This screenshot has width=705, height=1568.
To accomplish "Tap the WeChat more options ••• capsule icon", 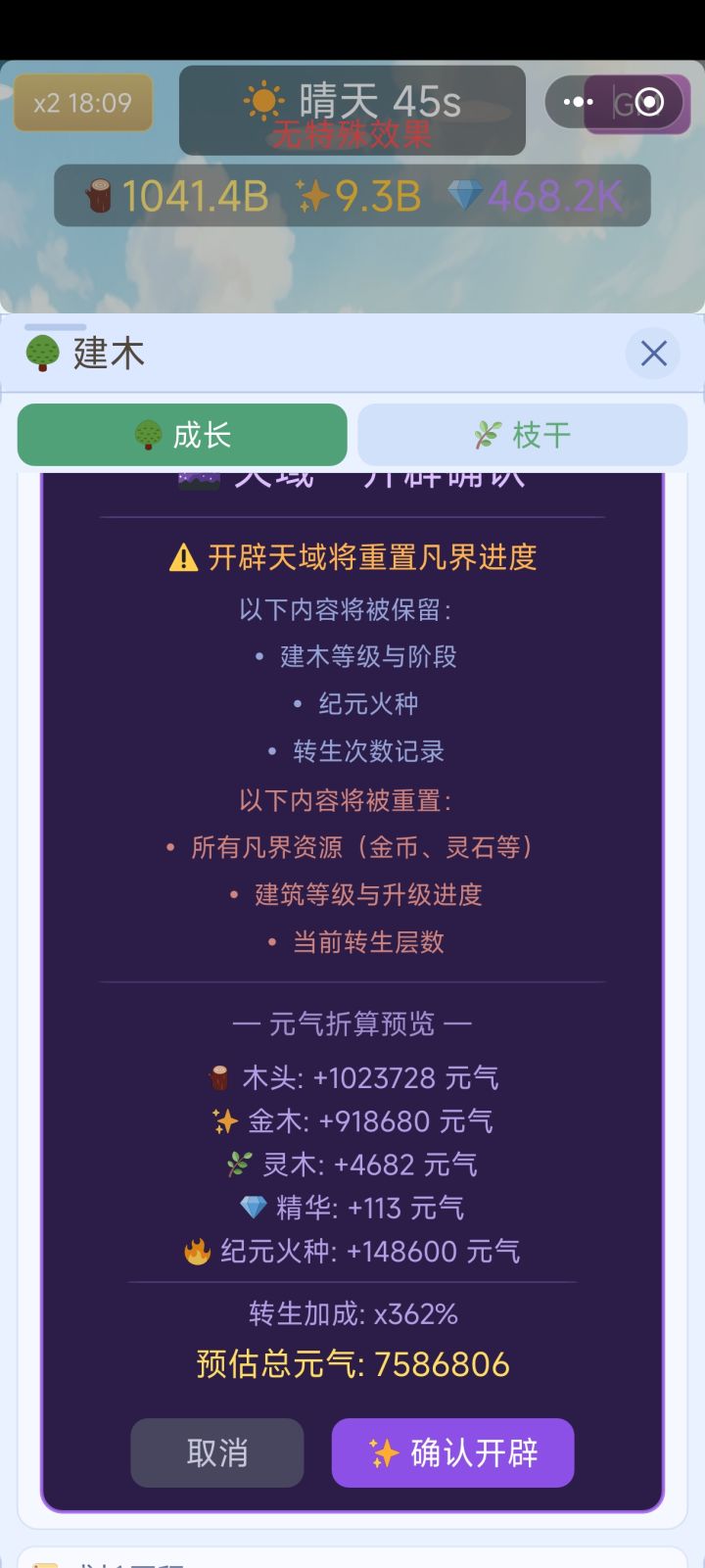I will tap(576, 102).
